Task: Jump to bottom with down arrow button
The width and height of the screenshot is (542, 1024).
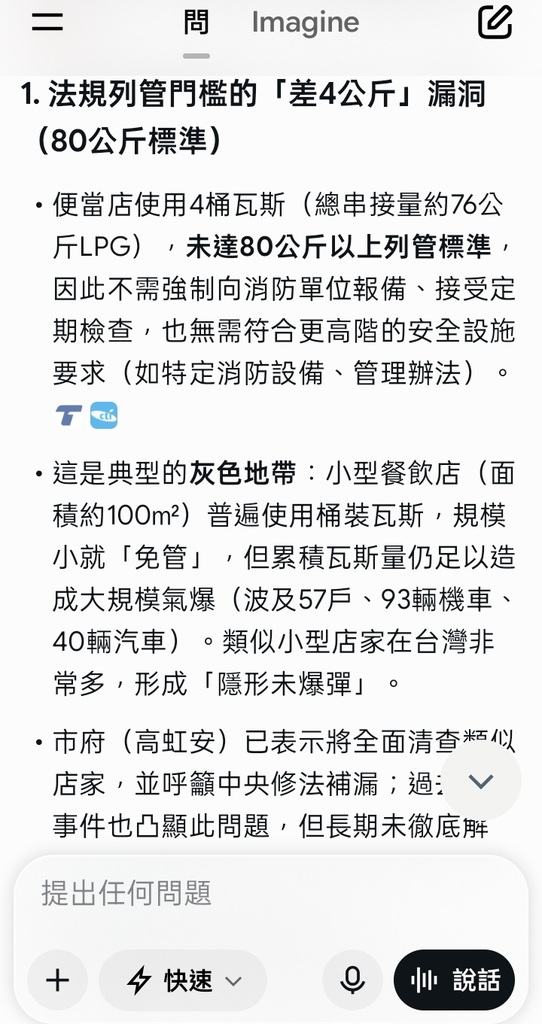Action: click(x=481, y=780)
